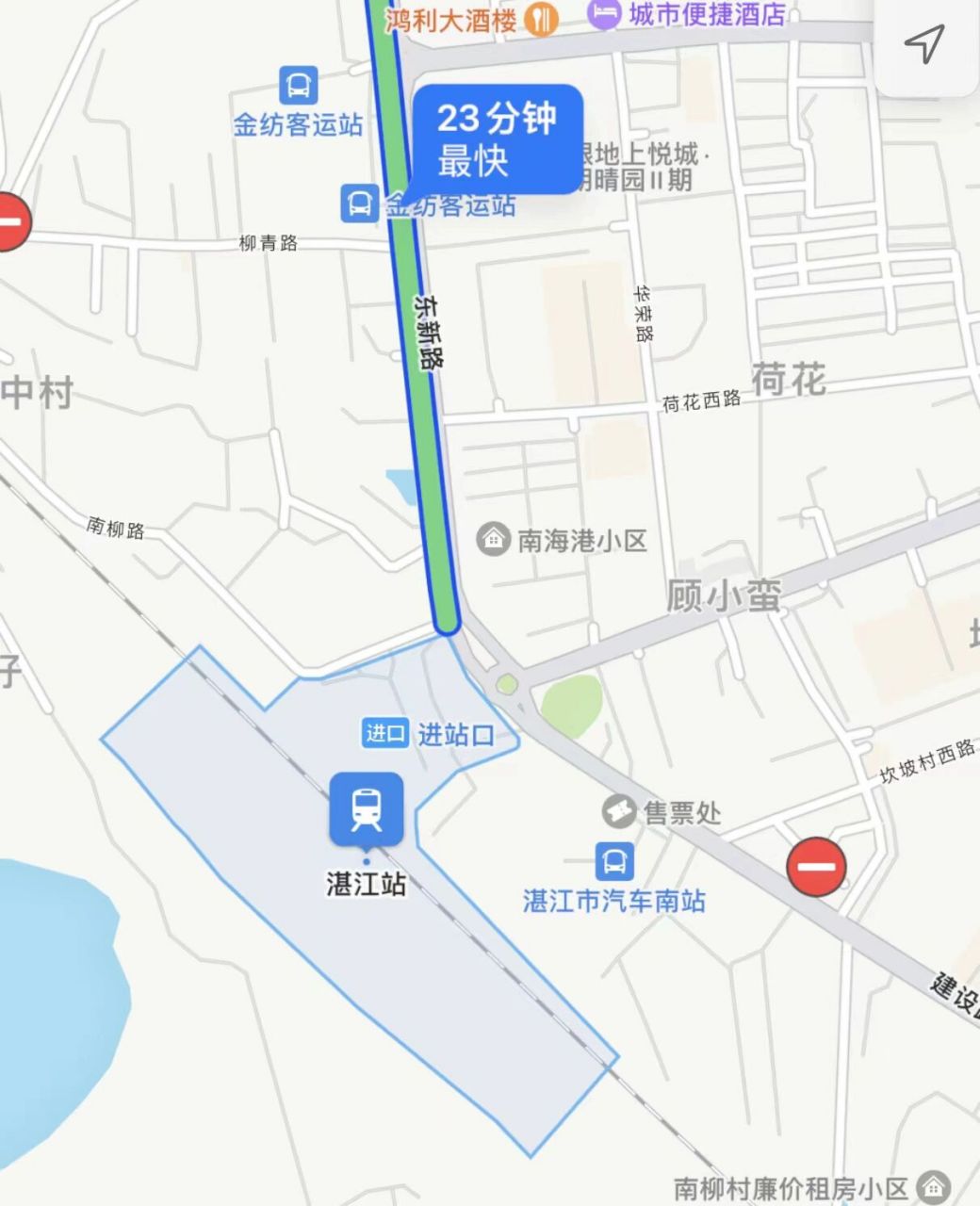The image size is (980, 1206).
Task: Click the 荷花西路 road label
Action: pos(701,400)
